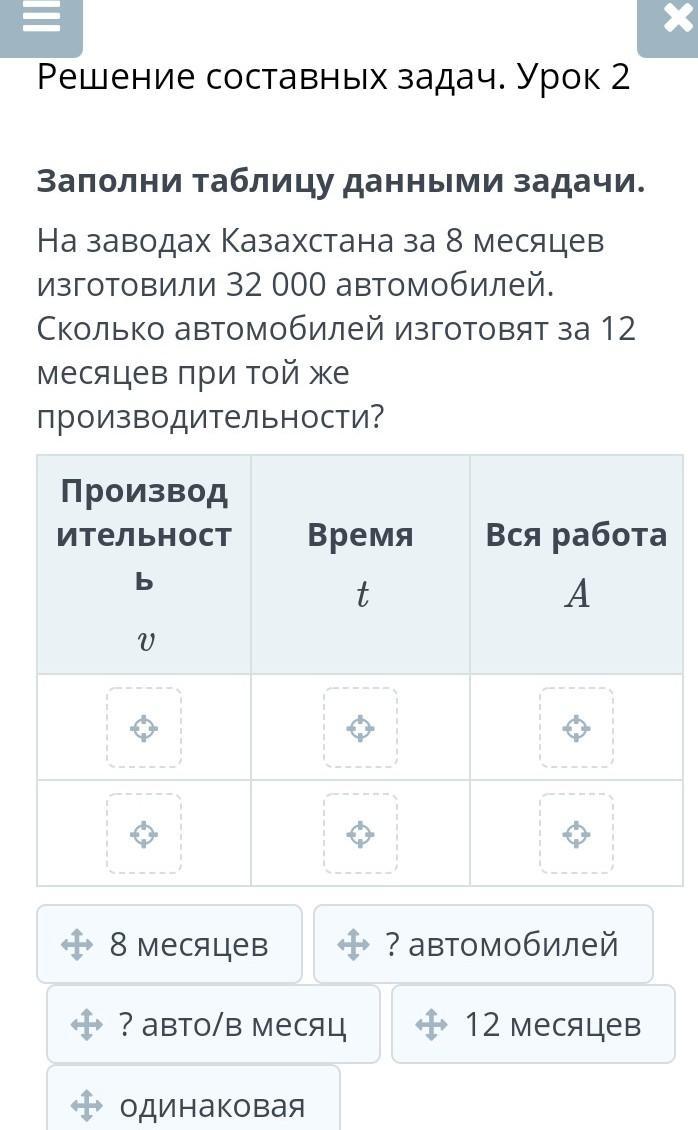The height and width of the screenshot is (1130, 698).
Task: Tap second-row drop slot under Вся работа
Action: 576,833
